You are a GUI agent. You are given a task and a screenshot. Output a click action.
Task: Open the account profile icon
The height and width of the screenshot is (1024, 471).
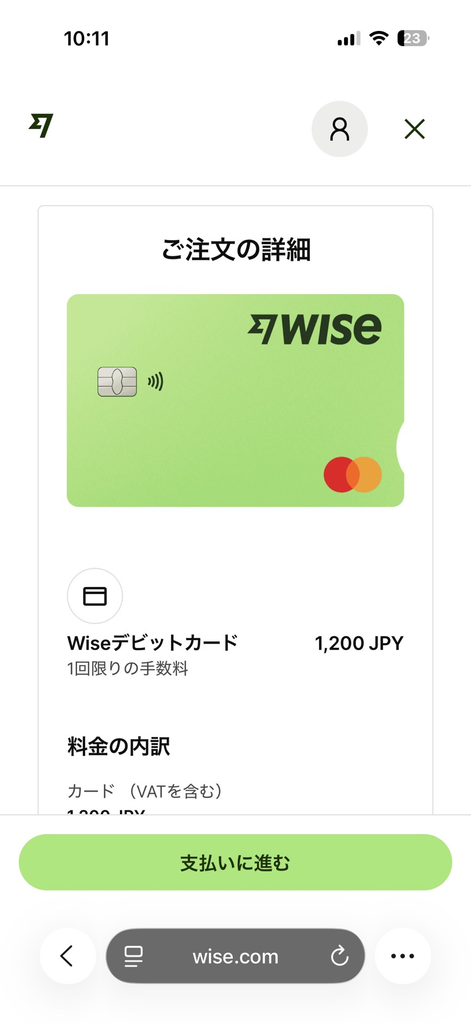pyautogui.click(x=340, y=129)
